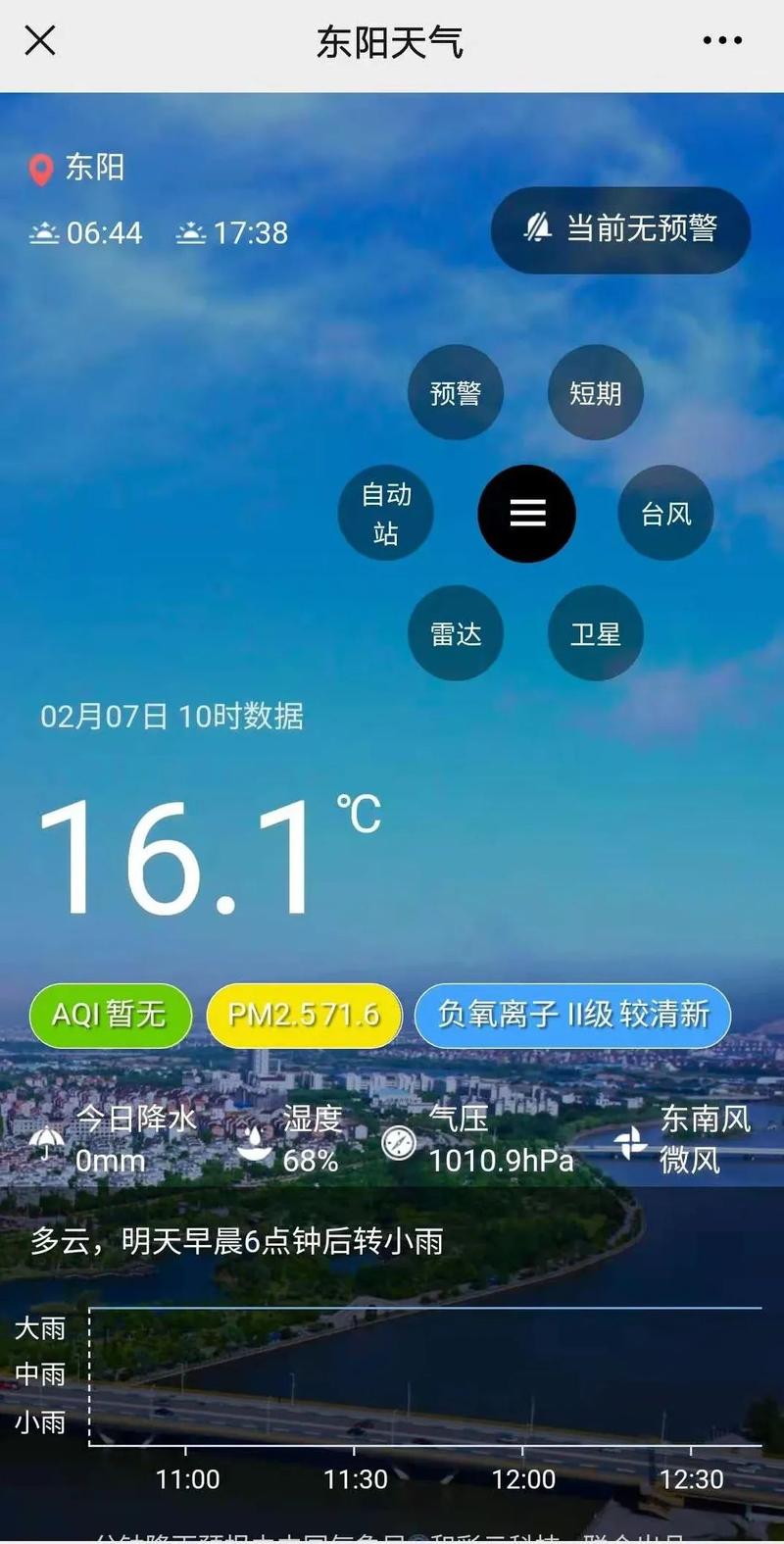Open the 雷达 radar view

pyautogui.click(x=456, y=633)
